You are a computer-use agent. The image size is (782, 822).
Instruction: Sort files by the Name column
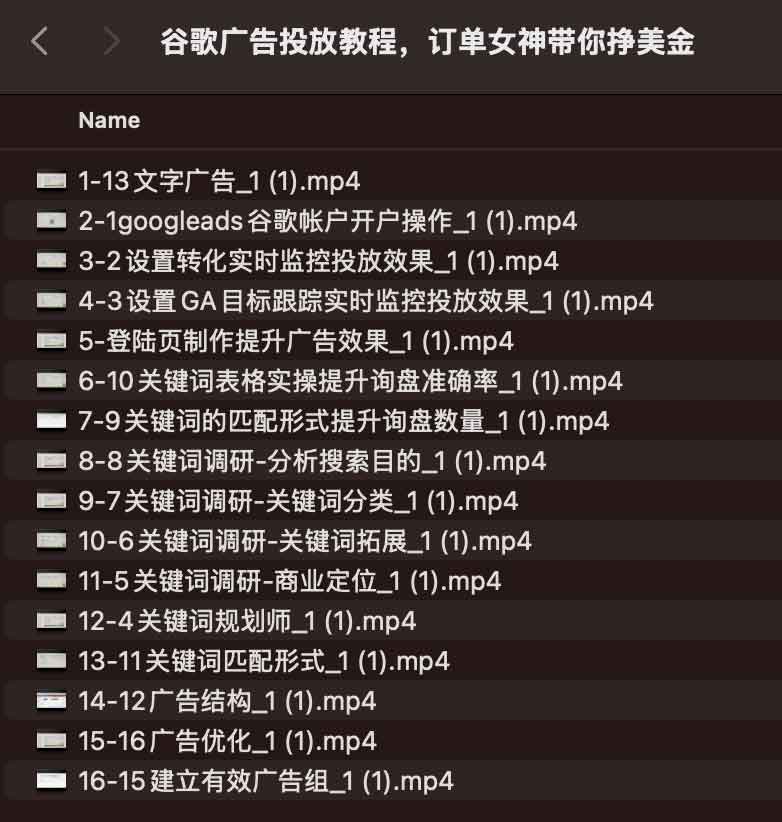109,120
